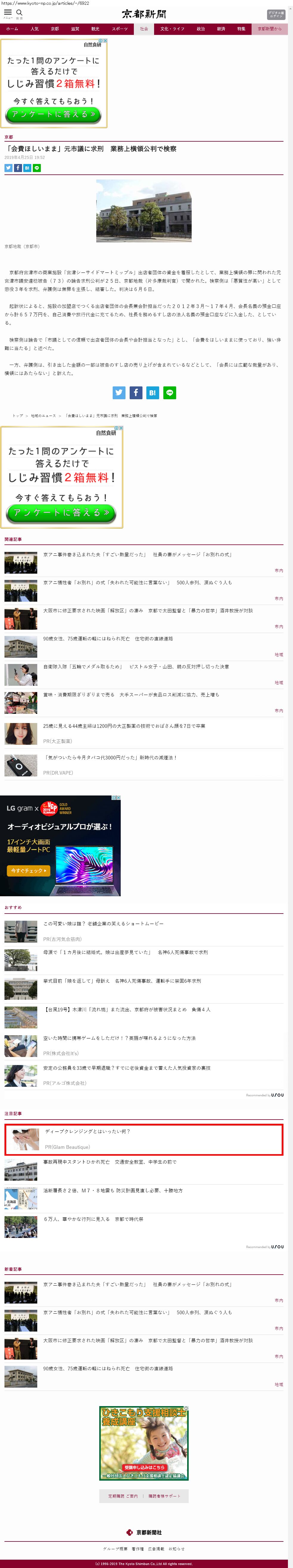Open article 【台風19号】木津川「流れ橋」また流出

(x=127, y=1009)
